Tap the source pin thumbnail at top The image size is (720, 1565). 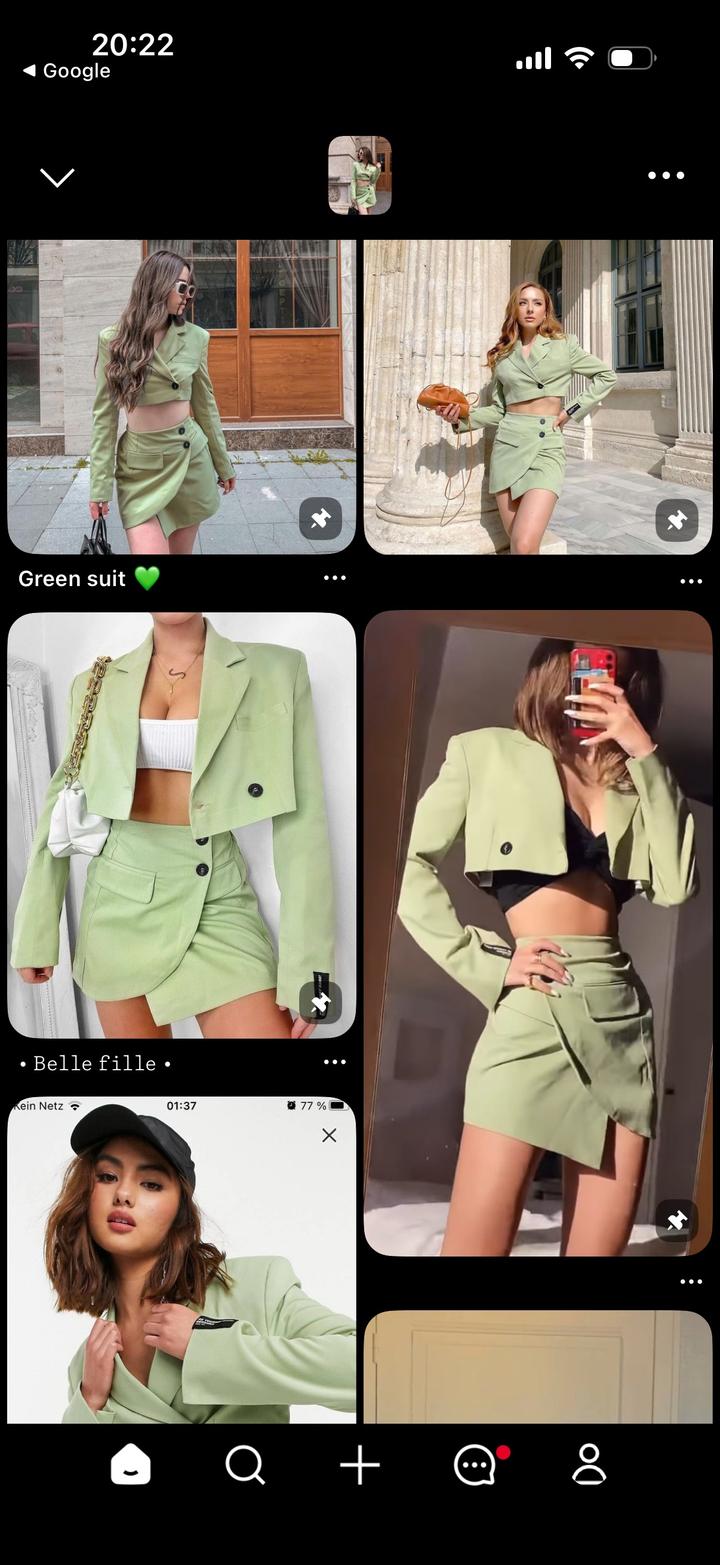point(360,175)
